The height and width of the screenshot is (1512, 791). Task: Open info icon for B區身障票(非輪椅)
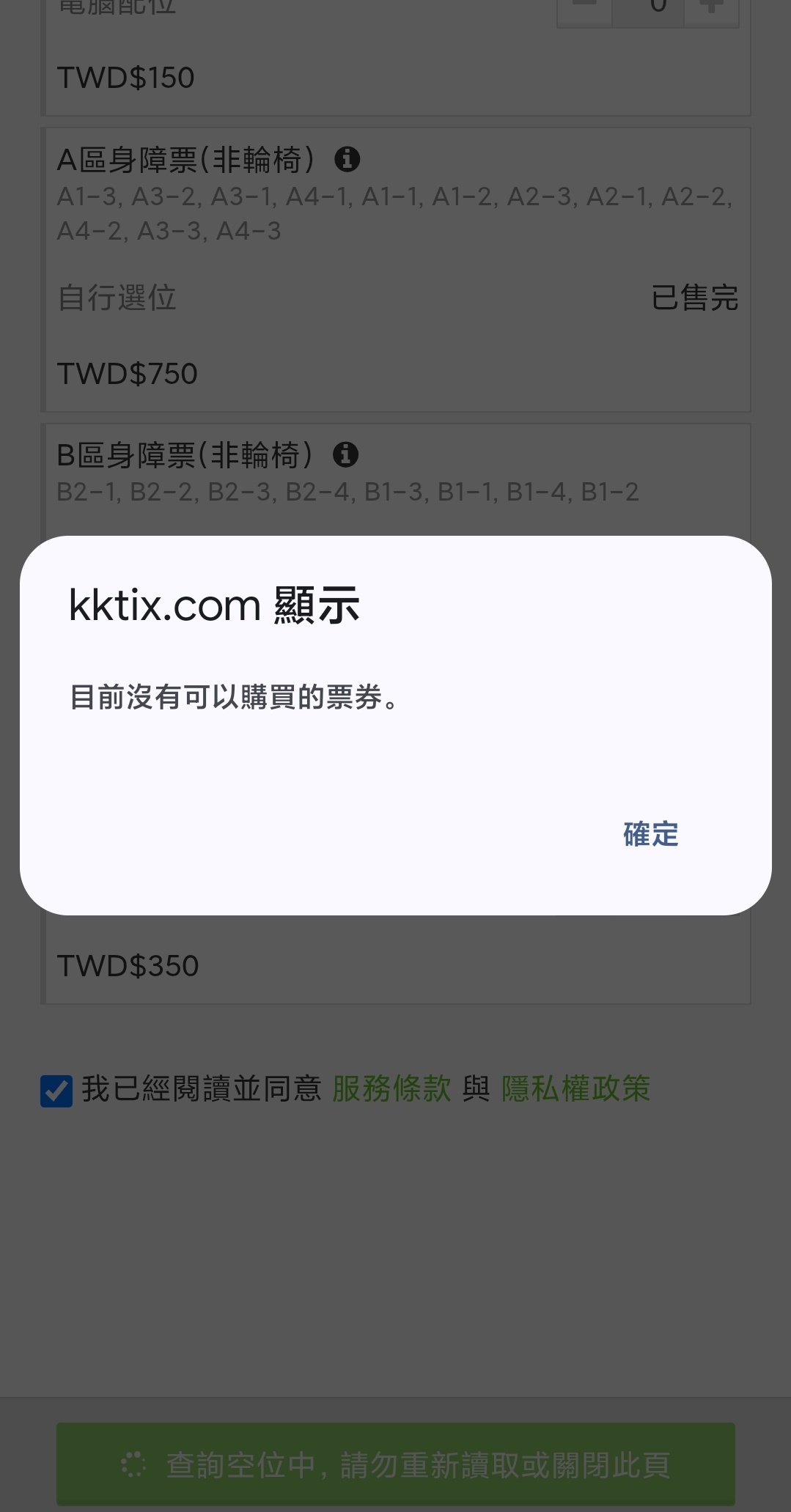[x=345, y=455]
